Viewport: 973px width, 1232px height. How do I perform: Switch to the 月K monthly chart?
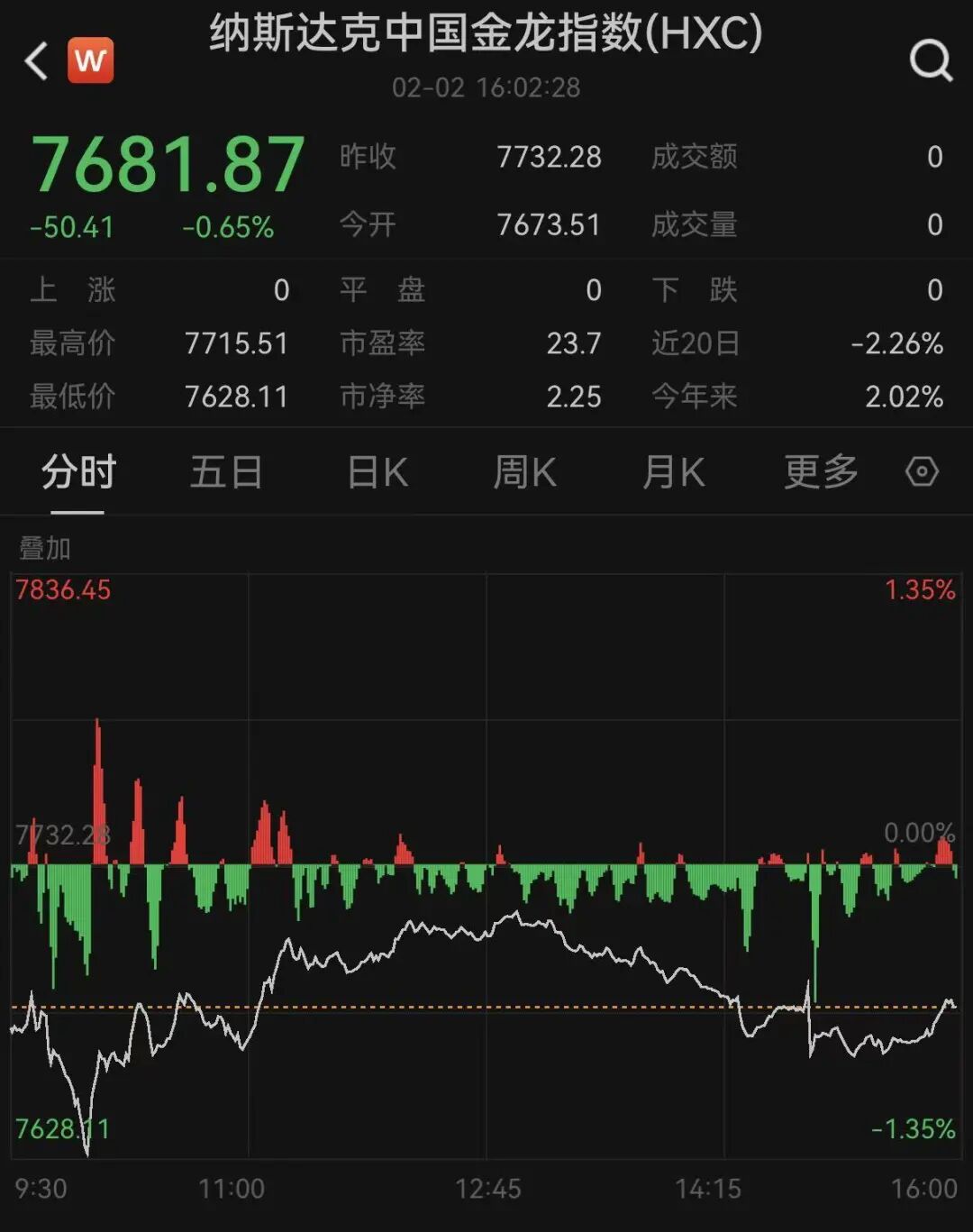pos(672,471)
